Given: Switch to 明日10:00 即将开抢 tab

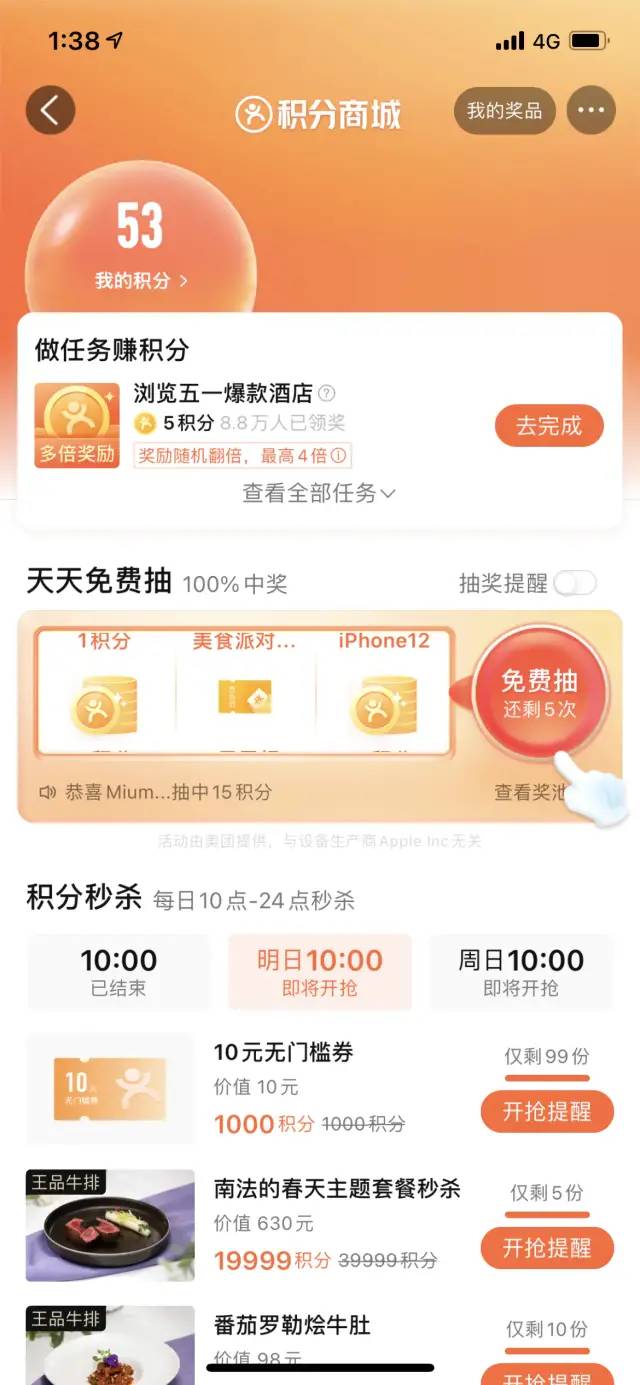Looking at the screenshot, I should [x=319, y=972].
